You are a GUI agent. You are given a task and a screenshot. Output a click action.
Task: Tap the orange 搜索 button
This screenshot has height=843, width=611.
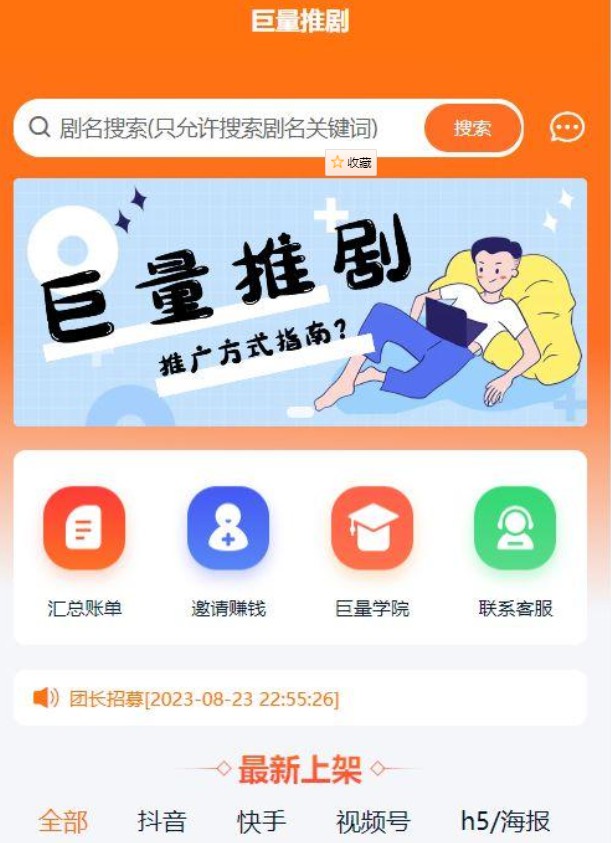click(473, 128)
